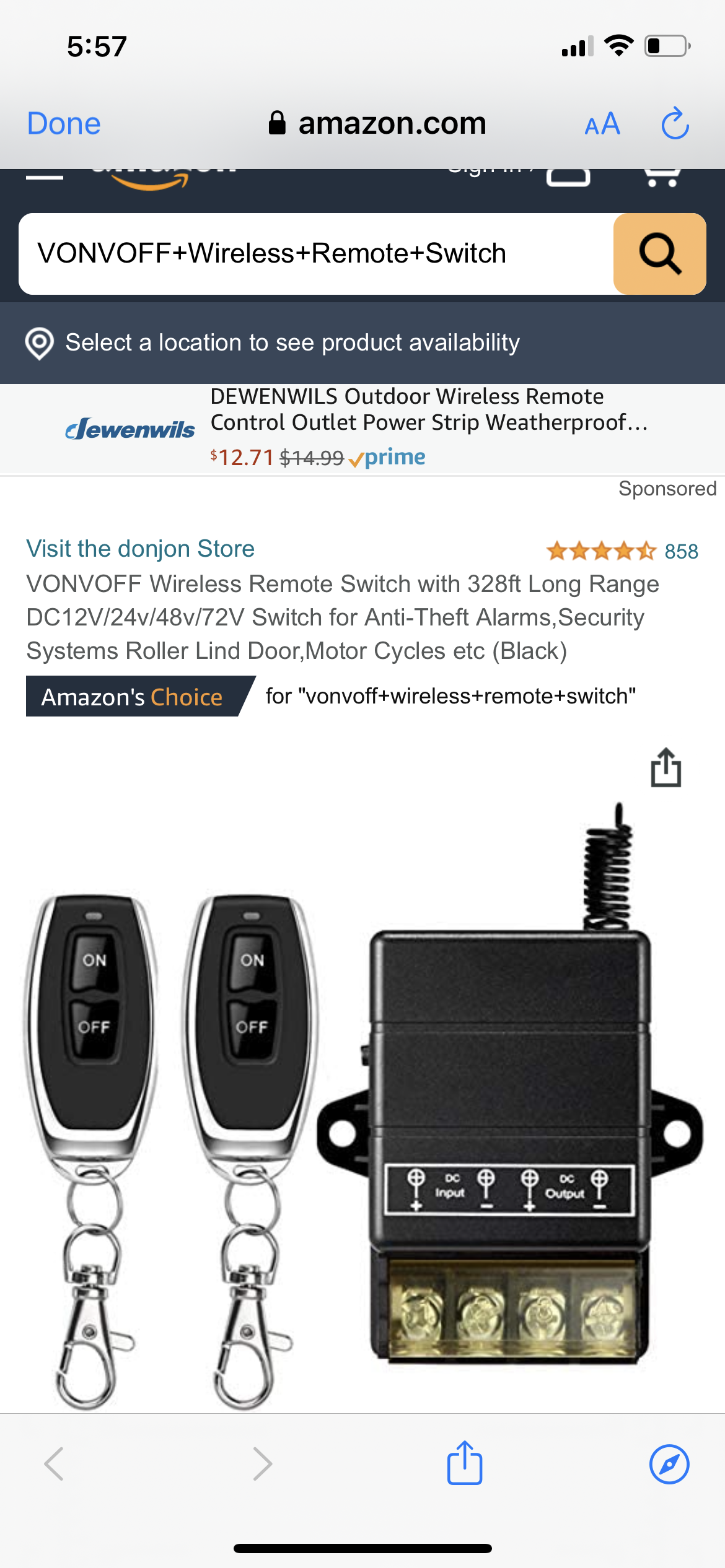Open the Amazon hamburger menu
The height and width of the screenshot is (1568, 725).
click(x=45, y=176)
